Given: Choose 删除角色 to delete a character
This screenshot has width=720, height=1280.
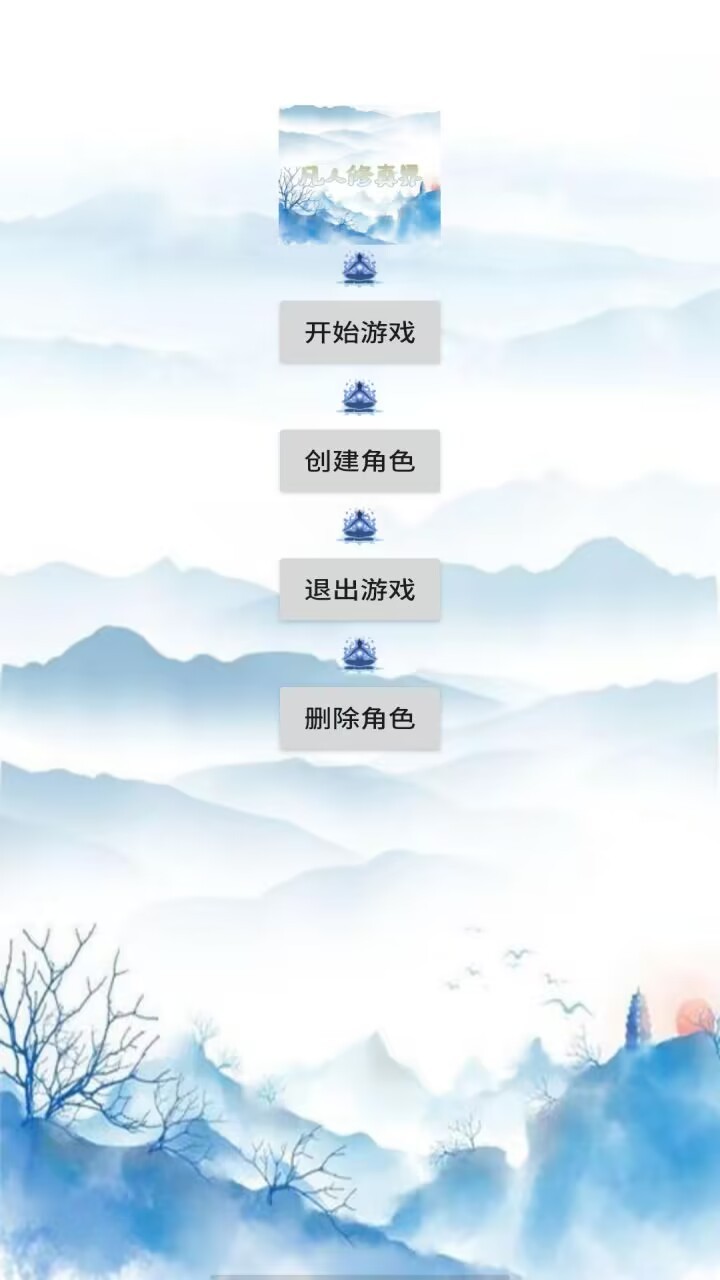Looking at the screenshot, I should (359, 718).
